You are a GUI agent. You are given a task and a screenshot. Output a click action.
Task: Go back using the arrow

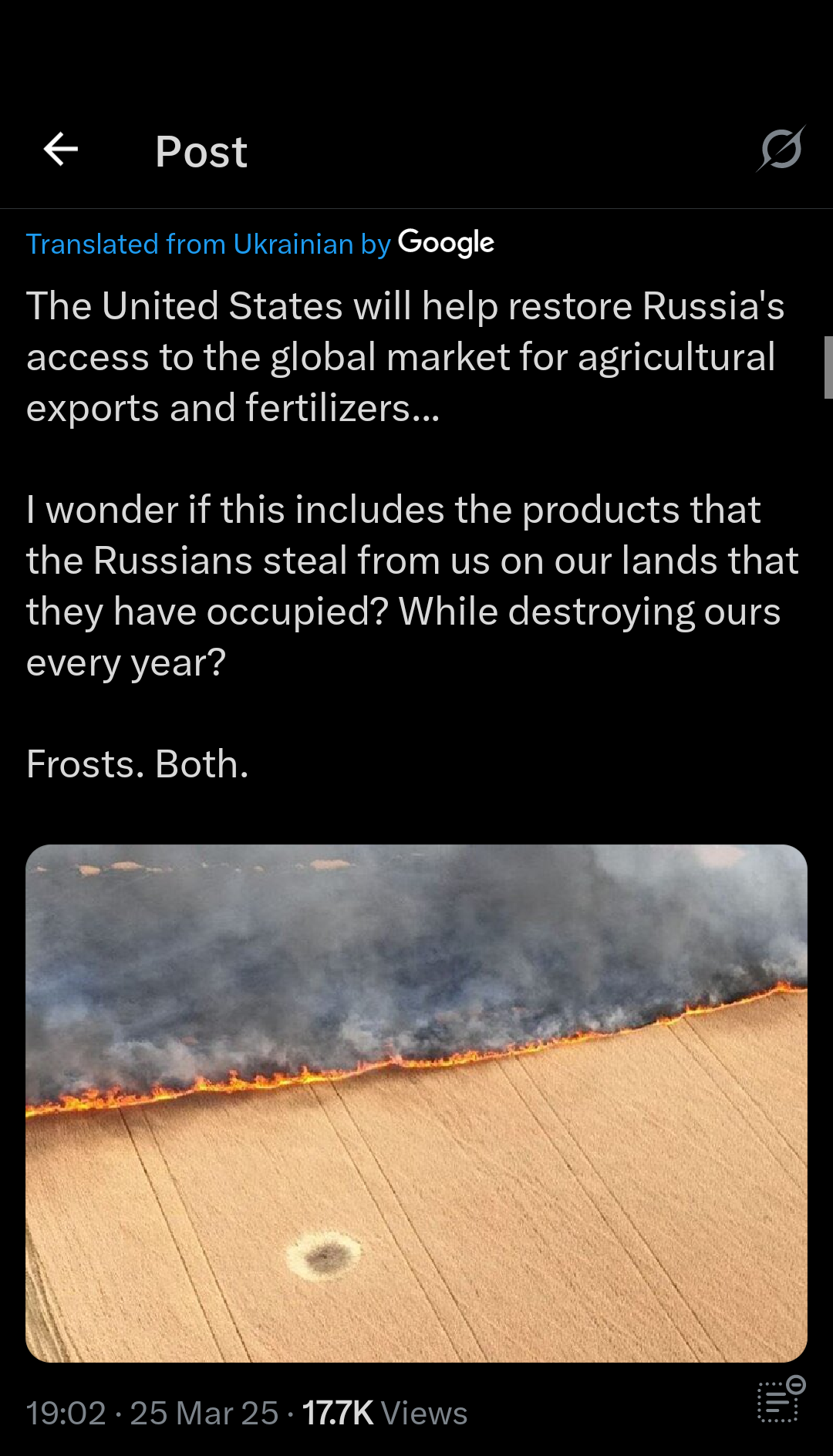click(61, 150)
